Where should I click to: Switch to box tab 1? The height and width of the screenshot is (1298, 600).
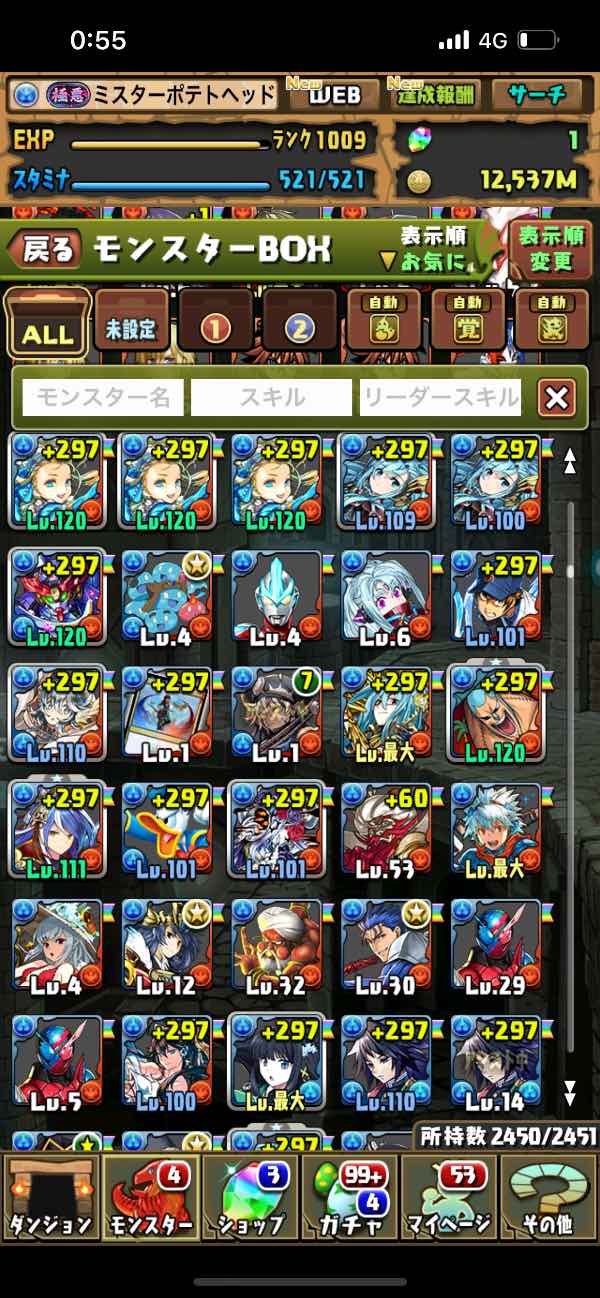click(x=216, y=324)
